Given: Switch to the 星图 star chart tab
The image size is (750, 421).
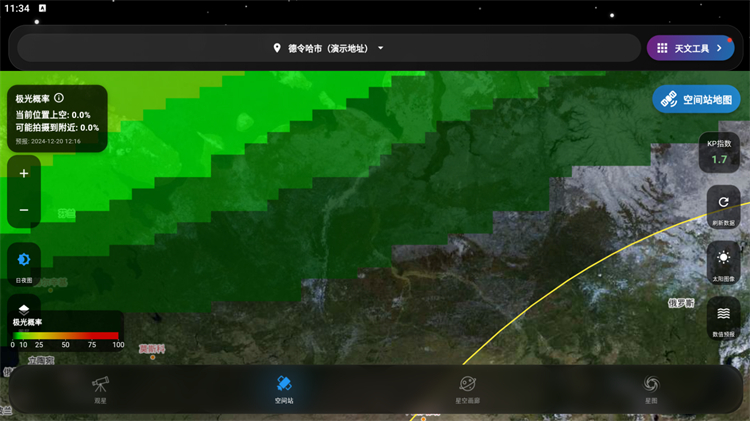Looking at the screenshot, I should (x=651, y=389).
